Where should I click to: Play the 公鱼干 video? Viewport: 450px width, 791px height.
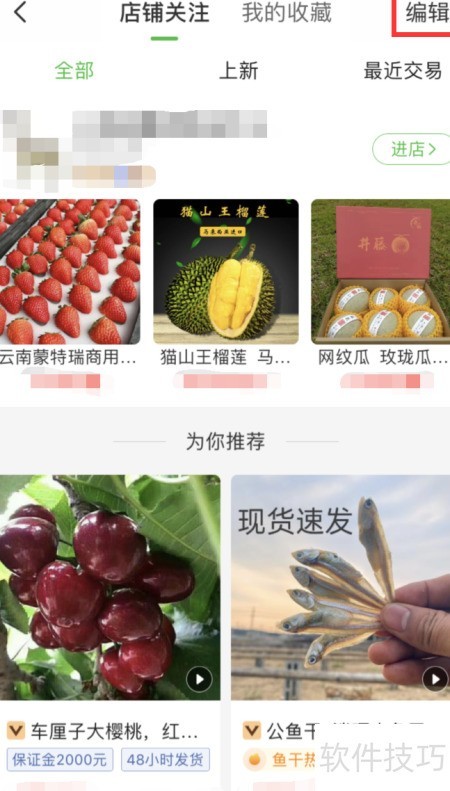(435, 680)
